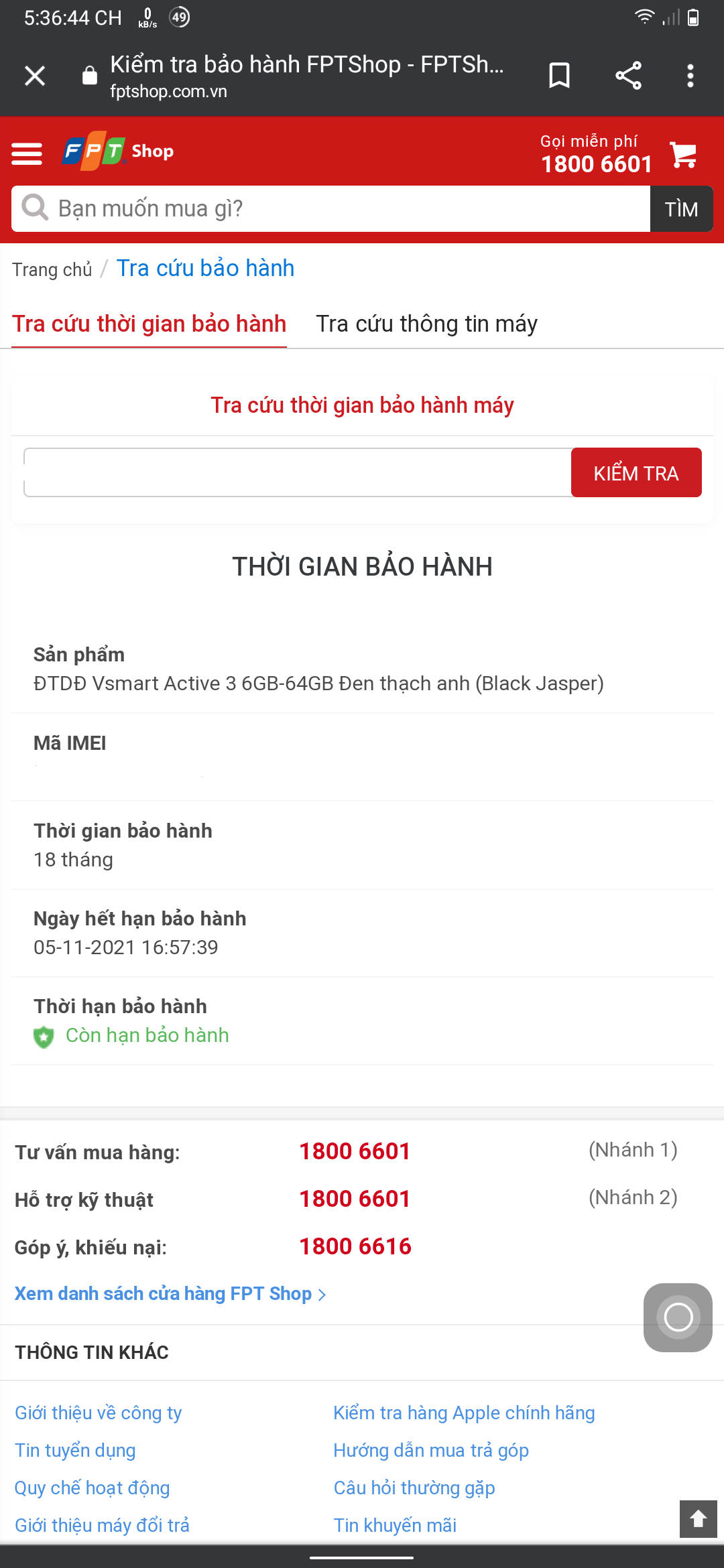
Task: View Tin tuyển dụng page
Action: pyautogui.click(x=75, y=1451)
